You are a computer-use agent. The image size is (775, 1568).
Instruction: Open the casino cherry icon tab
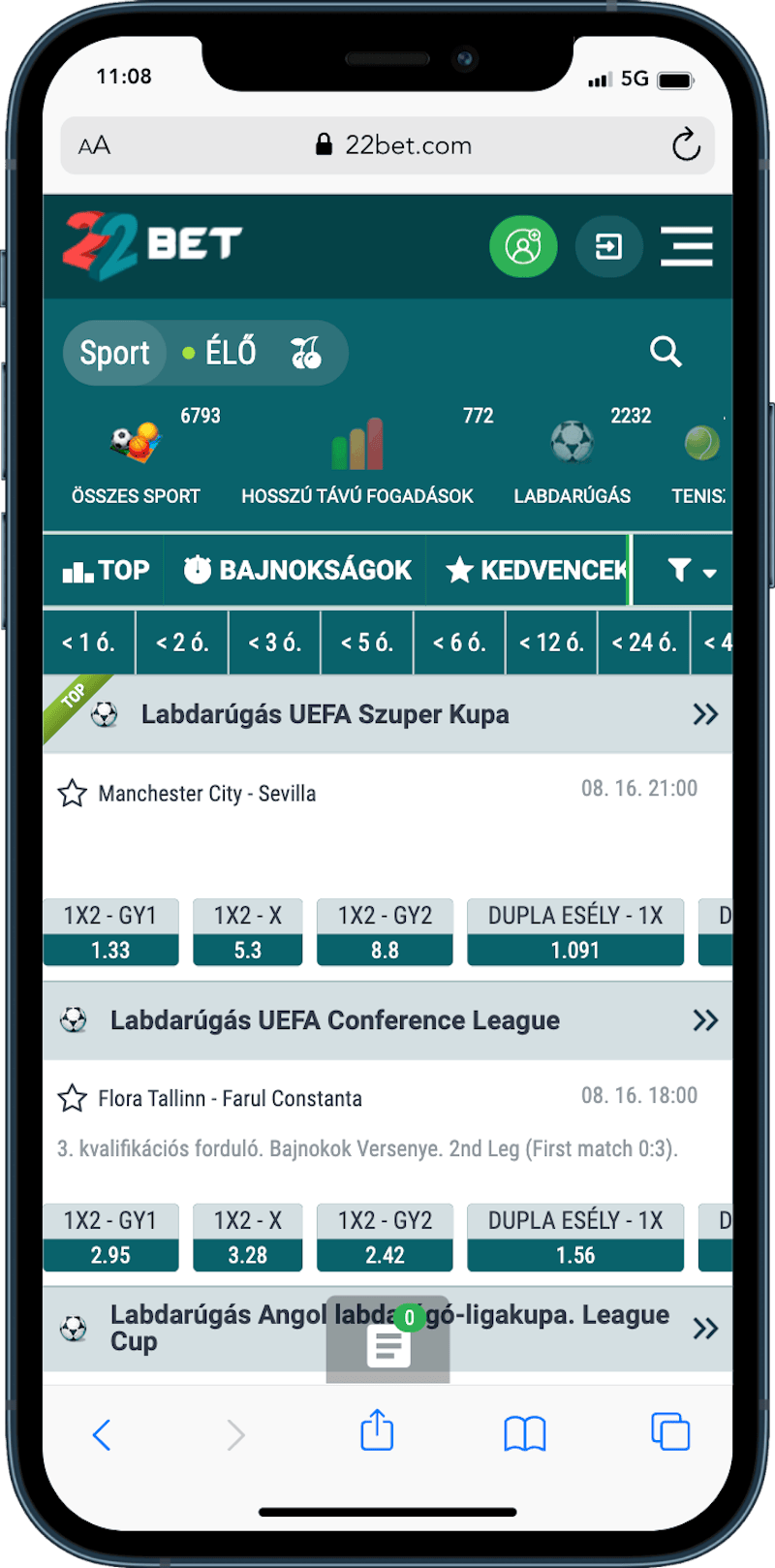pos(306,353)
